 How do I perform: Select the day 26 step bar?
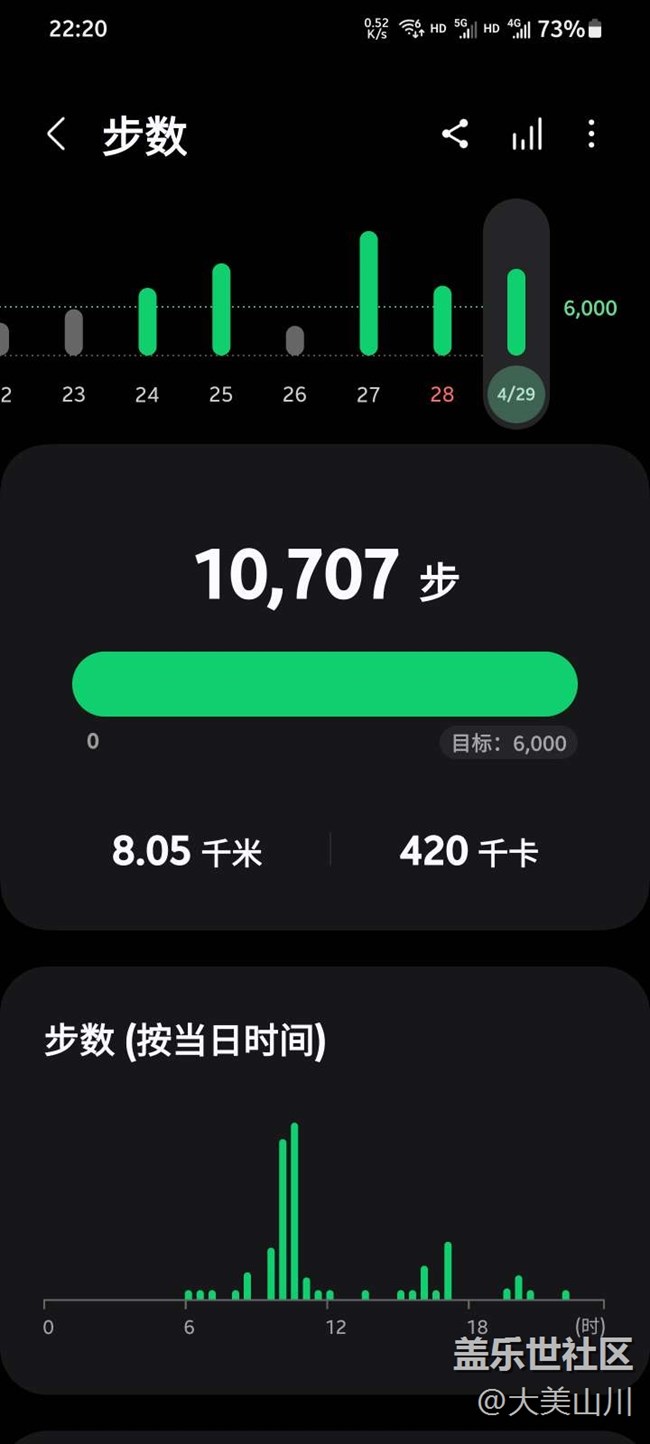click(x=295, y=341)
